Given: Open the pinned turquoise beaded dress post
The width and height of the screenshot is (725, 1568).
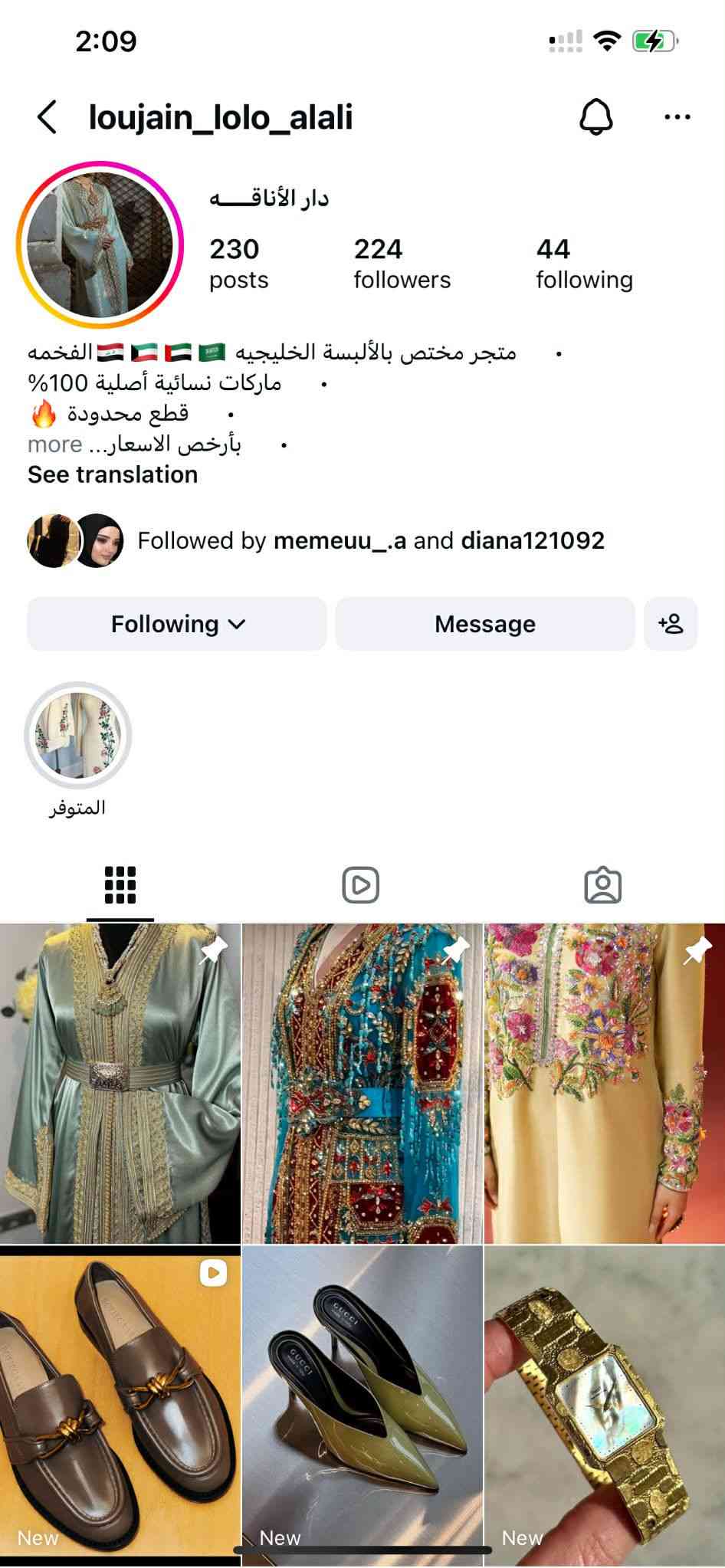Looking at the screenshot, I should coord(362,1082).
